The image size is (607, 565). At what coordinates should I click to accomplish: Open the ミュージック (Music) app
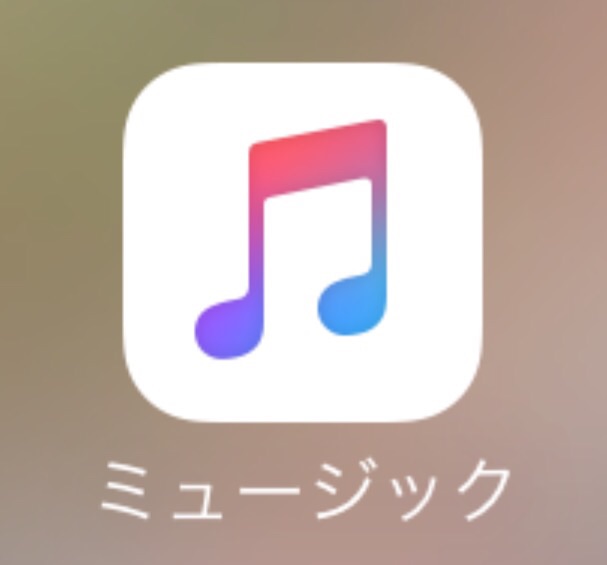(302, 242)
